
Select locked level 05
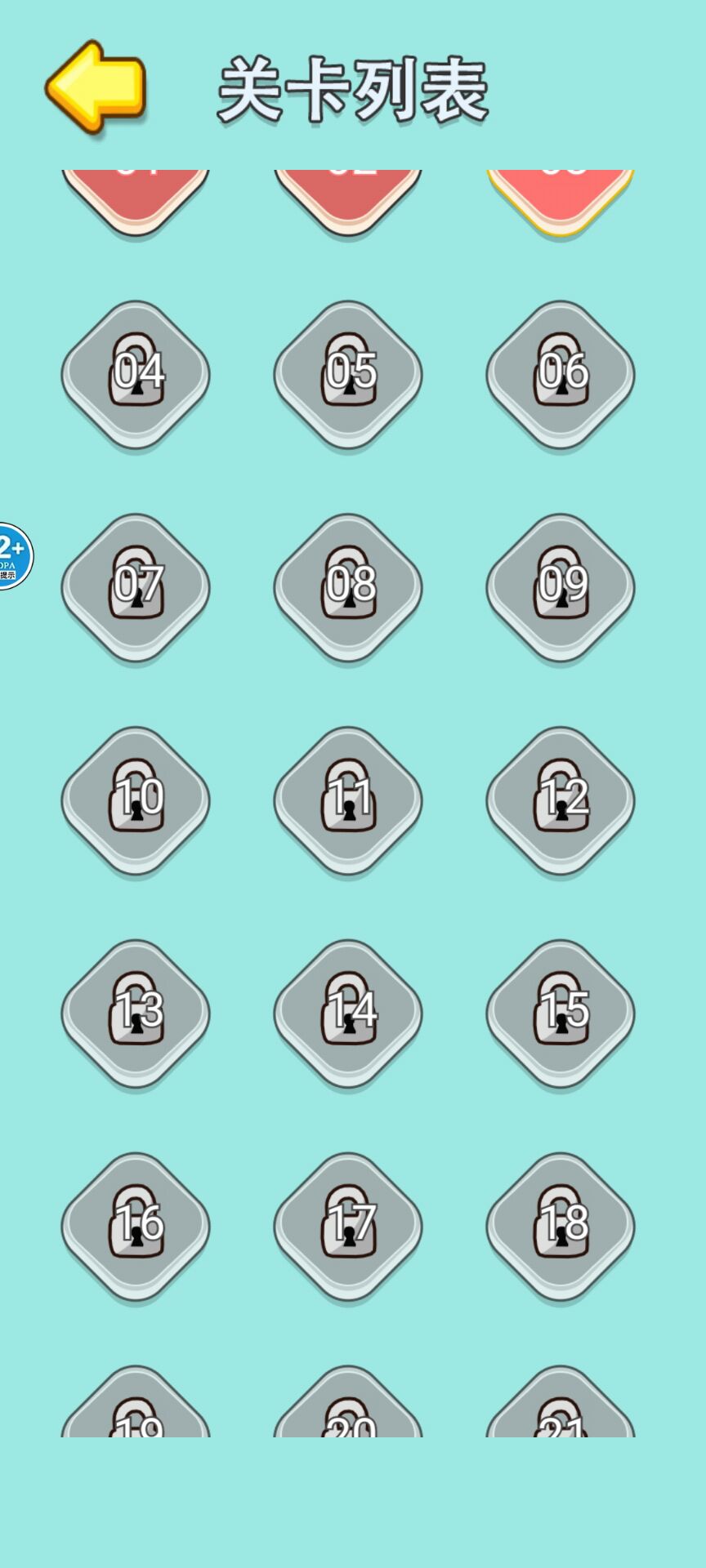(348, 373)
